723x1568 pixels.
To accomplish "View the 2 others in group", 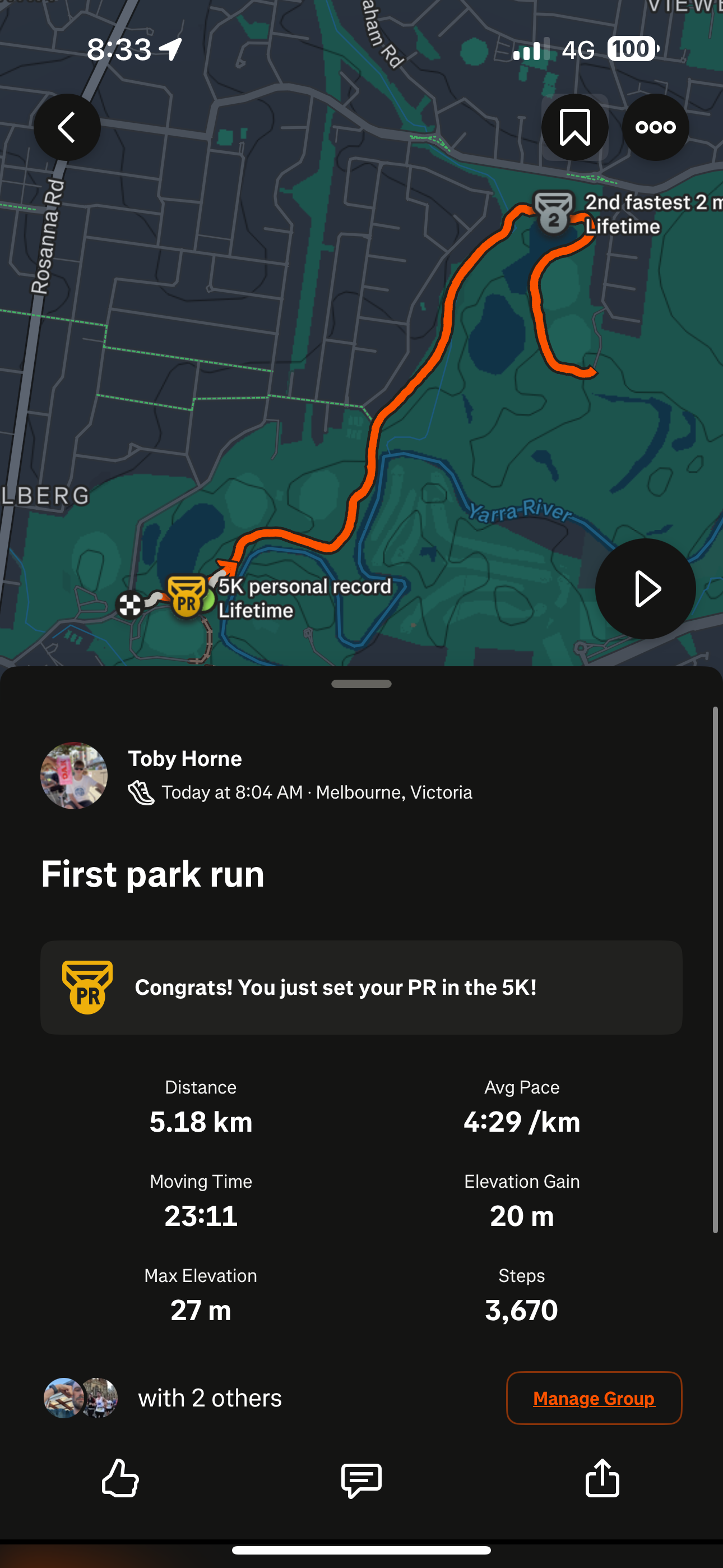I will [x=163, y=1398].
